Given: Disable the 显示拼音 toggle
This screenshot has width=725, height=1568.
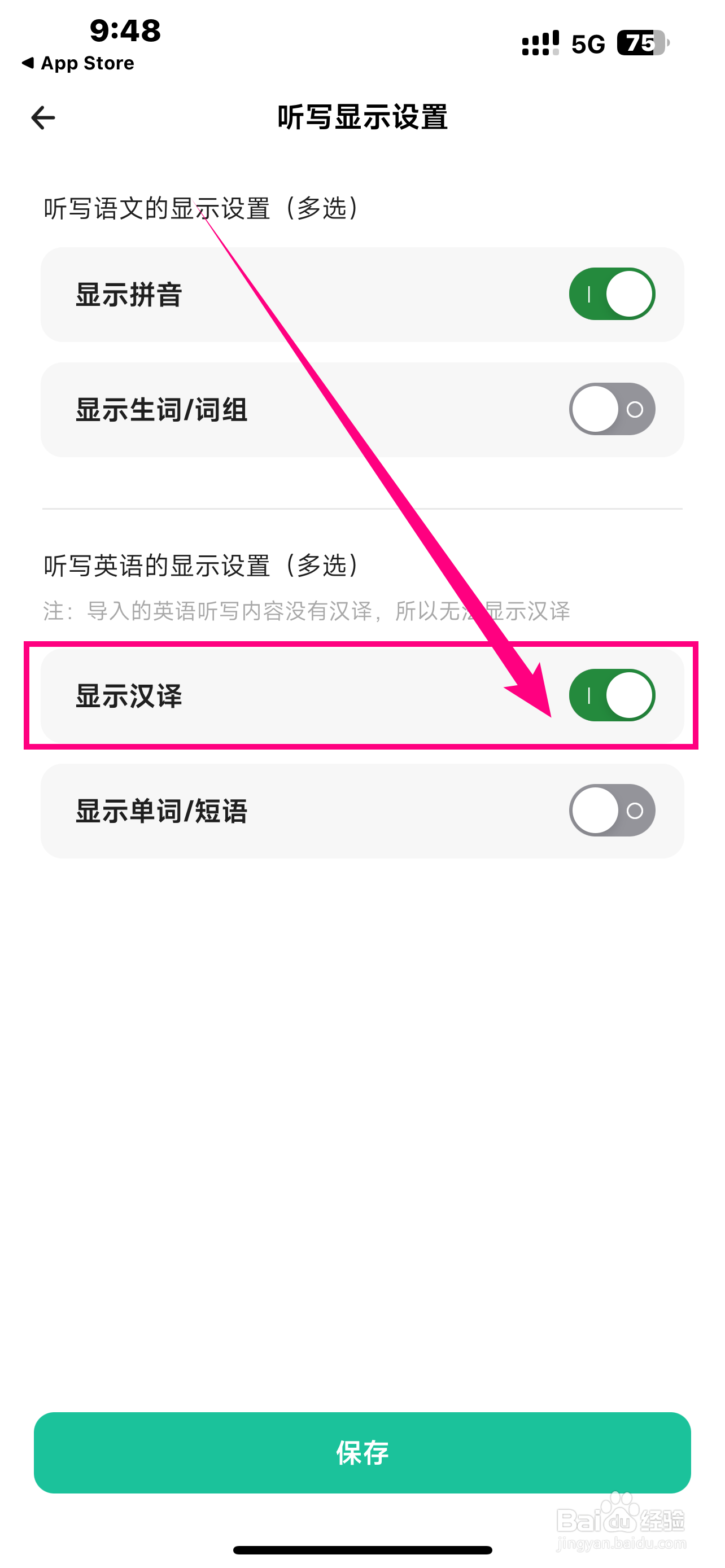Looking at the screenshot, I should (x=612, y=294).
